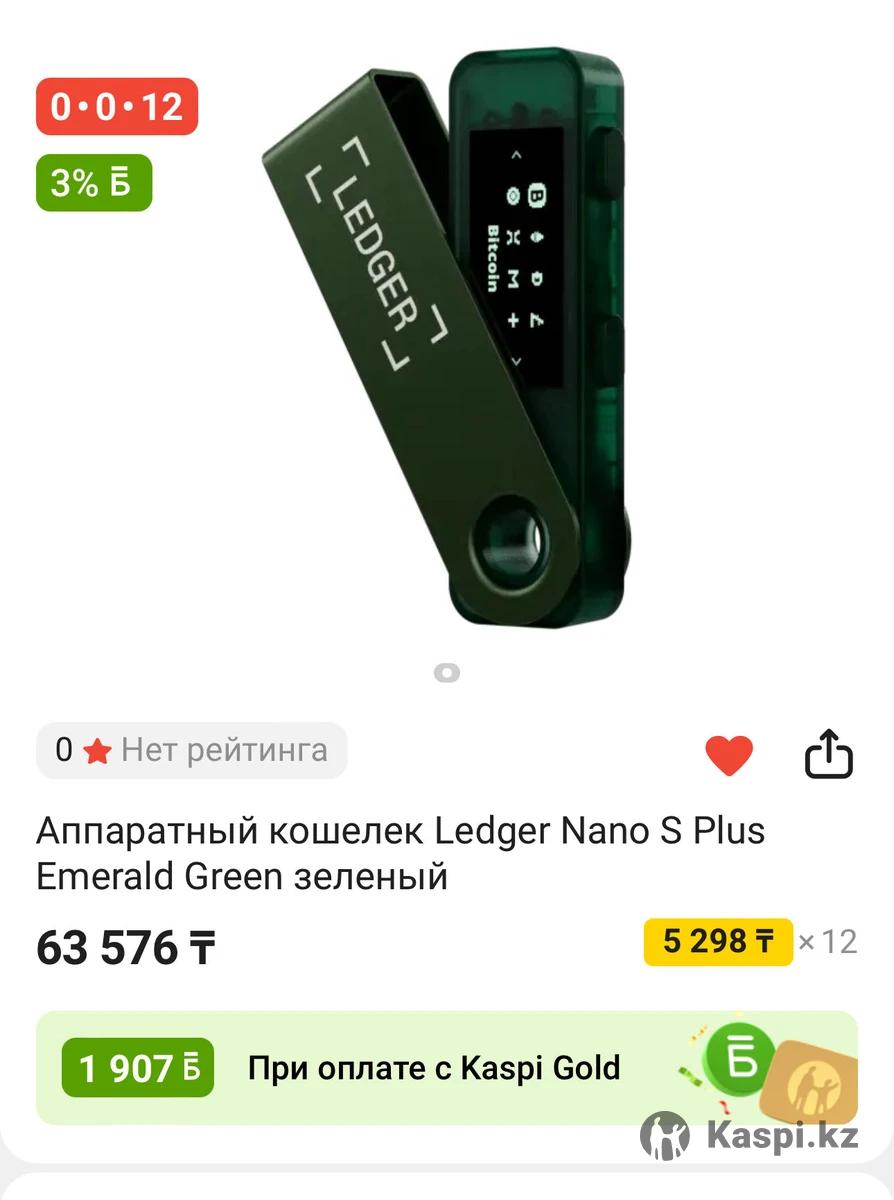The height and width of the screenshot is (1200, 894).
Task: Open the "Нет рейтинга" rating chip
Action: point(192,750)
